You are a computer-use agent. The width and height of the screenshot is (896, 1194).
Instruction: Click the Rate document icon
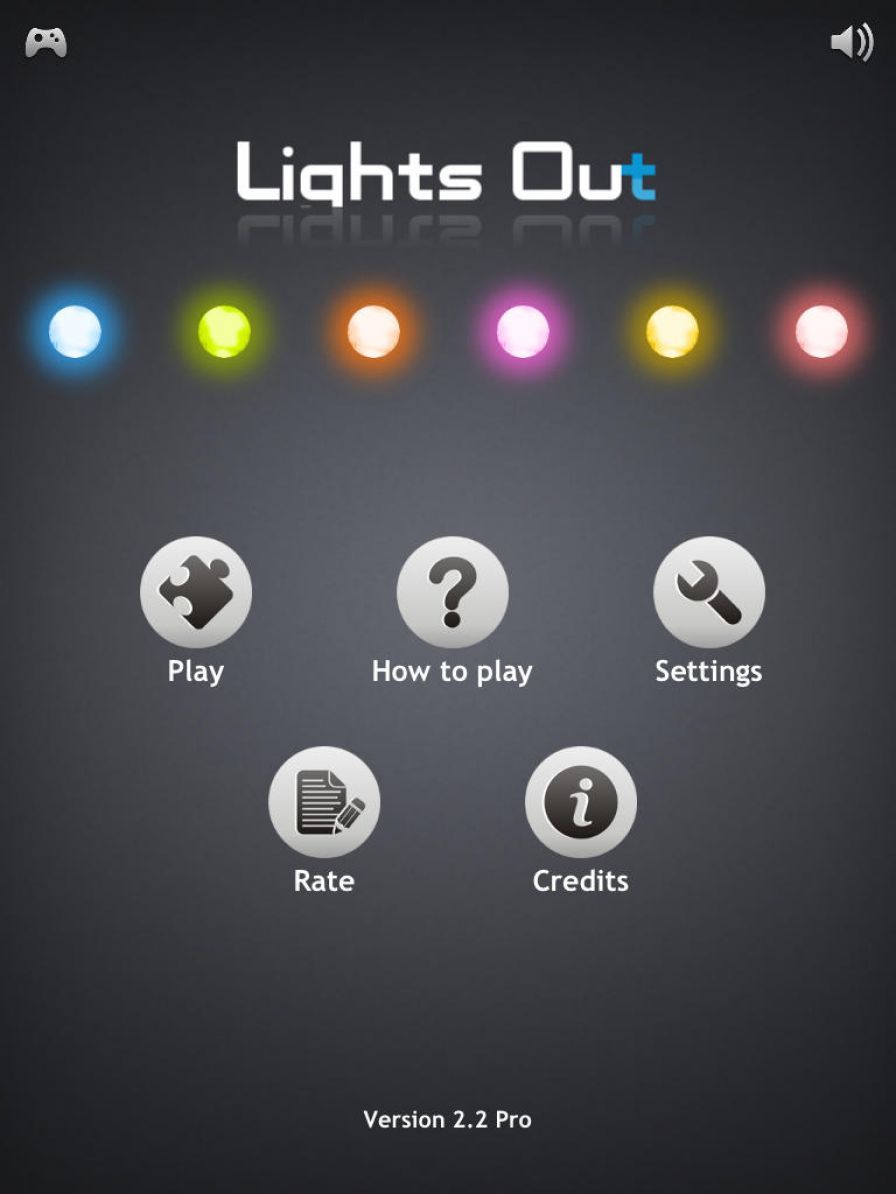(324, 801)
